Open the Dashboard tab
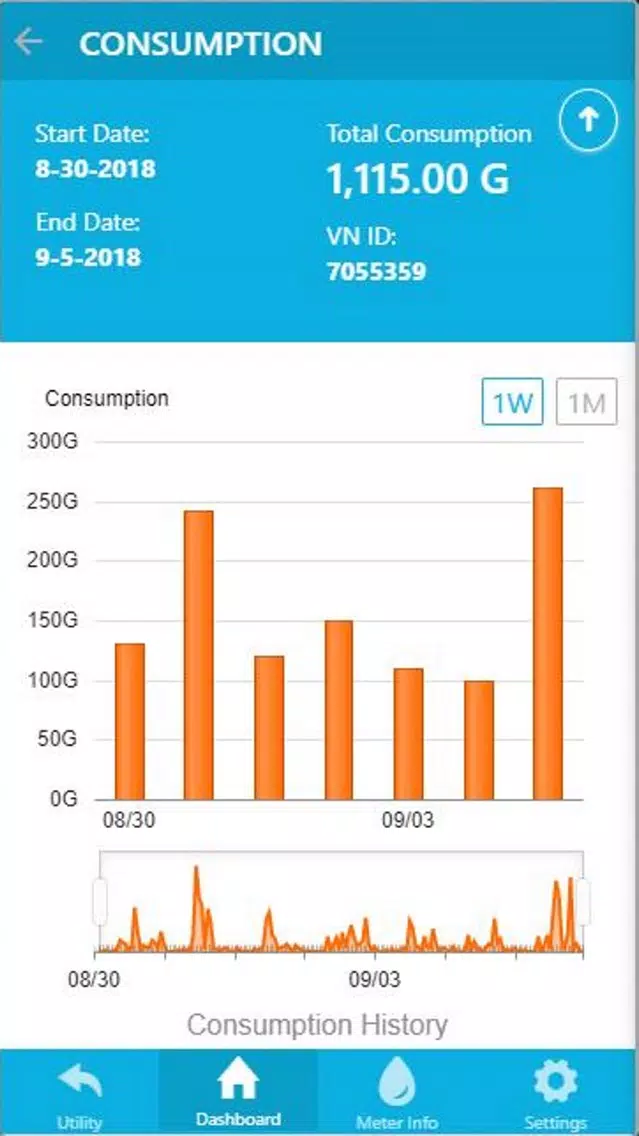 (238, 1093)
